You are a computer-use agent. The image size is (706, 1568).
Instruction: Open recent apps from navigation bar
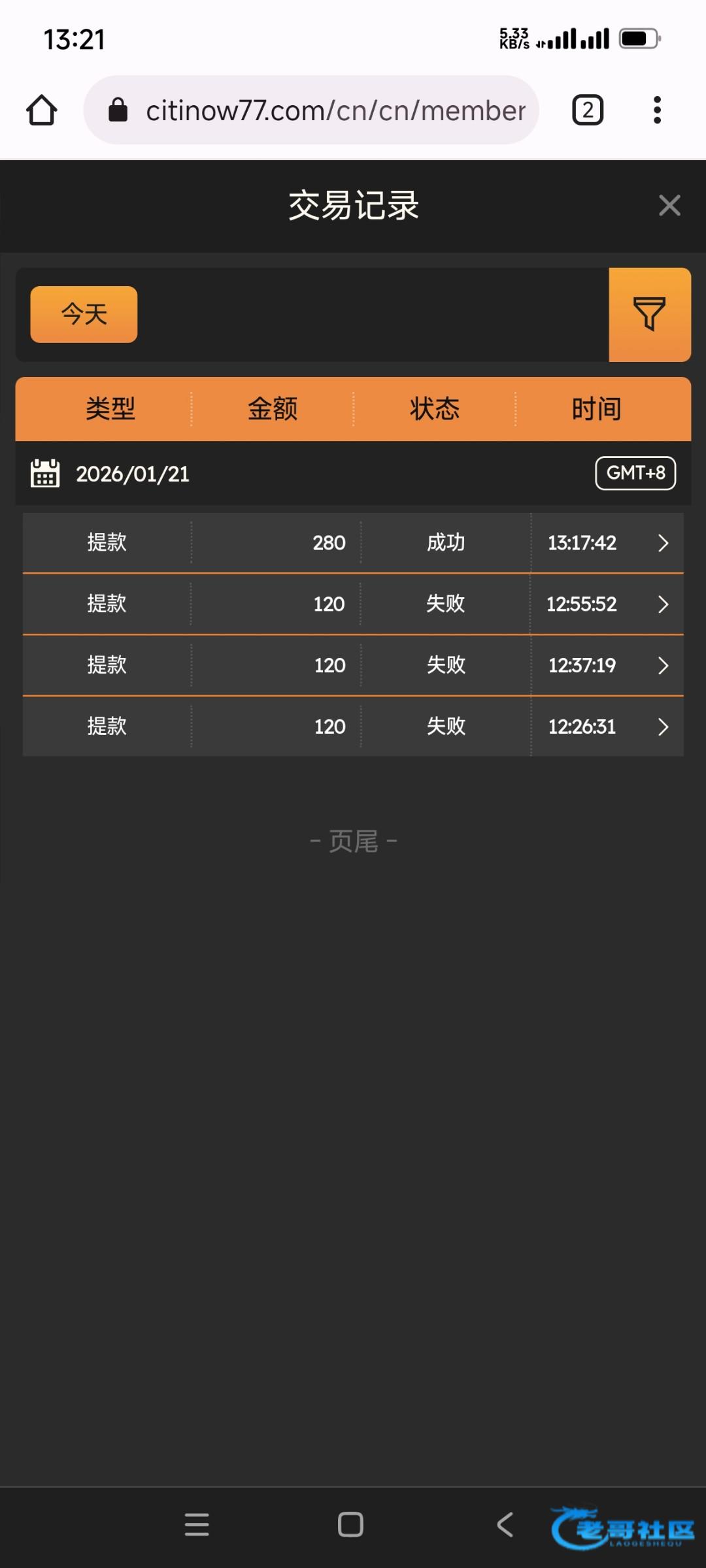pyautogui.click(x=196, y=1524)
